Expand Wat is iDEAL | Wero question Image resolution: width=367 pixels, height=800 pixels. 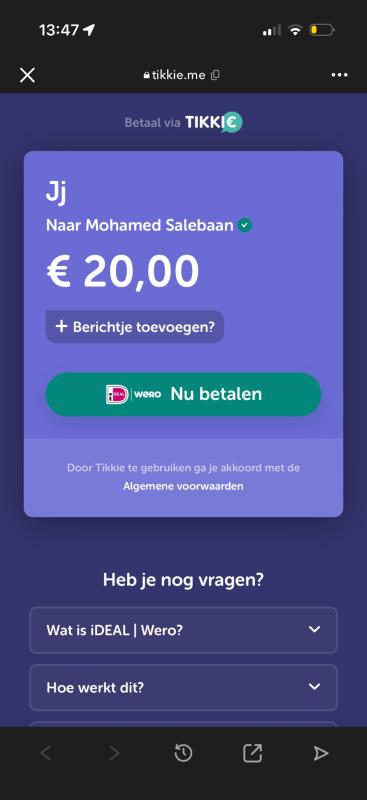[x=183, y=630]
